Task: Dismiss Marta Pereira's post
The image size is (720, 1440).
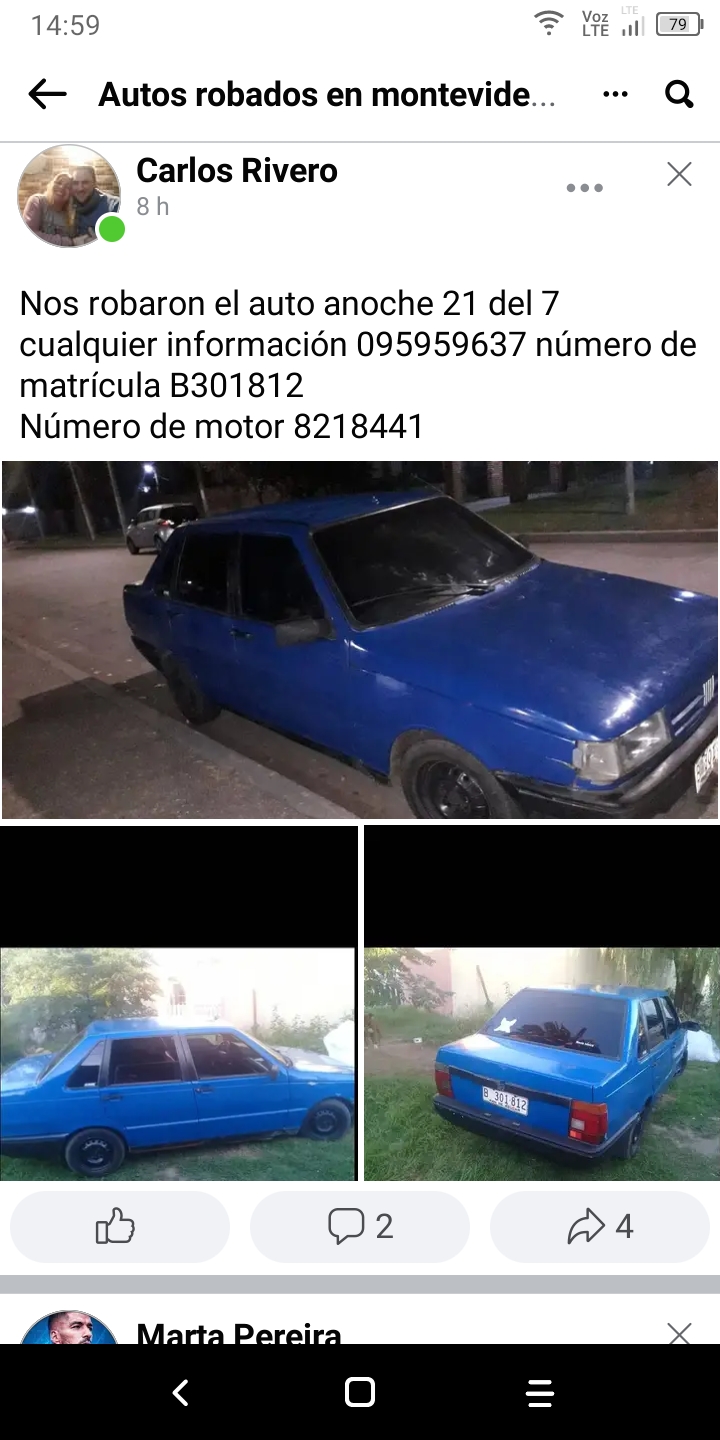Action: pos(679,1333)
